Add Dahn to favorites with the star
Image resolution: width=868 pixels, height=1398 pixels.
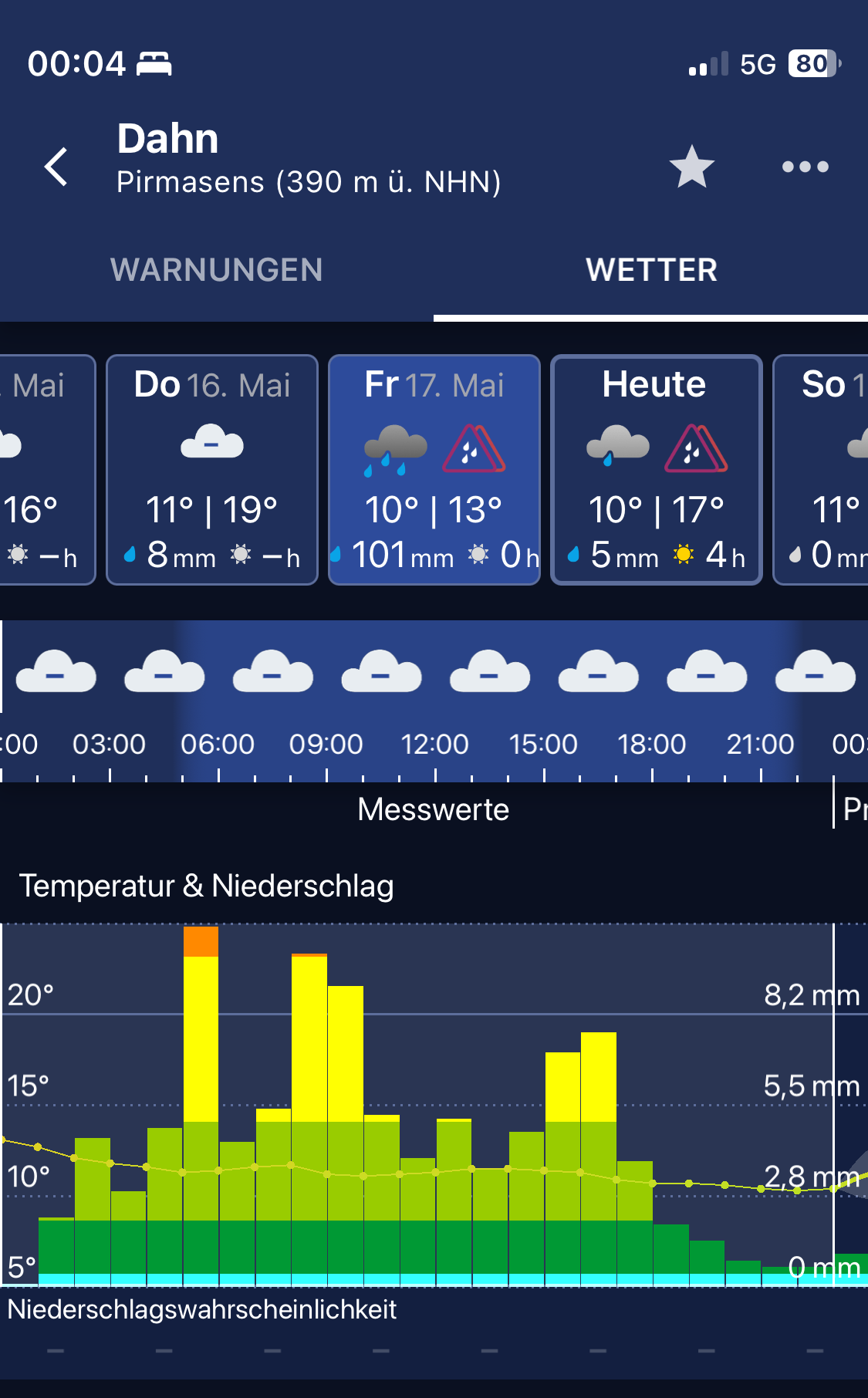tap(691, 167)
